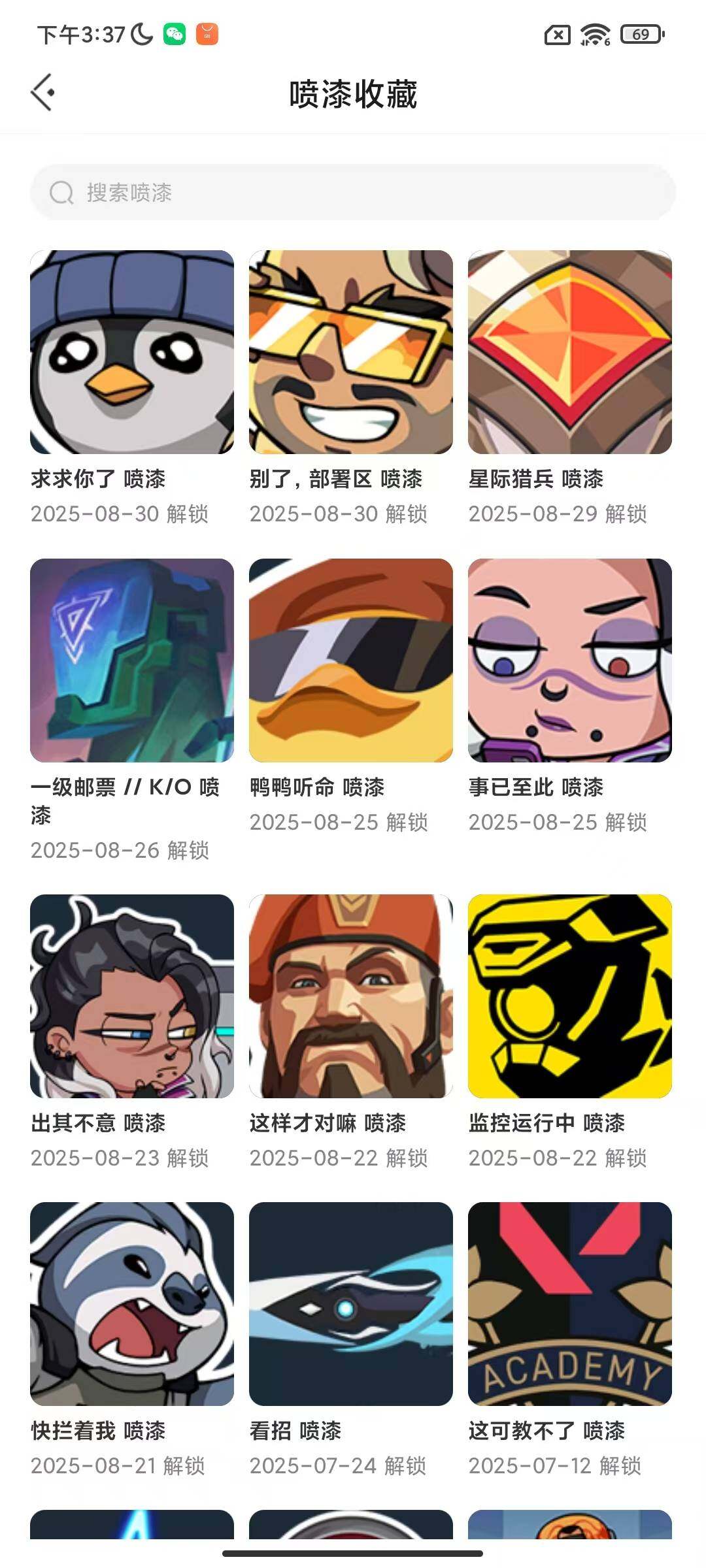Open the 这样才对嘛 spray
This screenshot has height=1568, width=706.
click(351, 996)
